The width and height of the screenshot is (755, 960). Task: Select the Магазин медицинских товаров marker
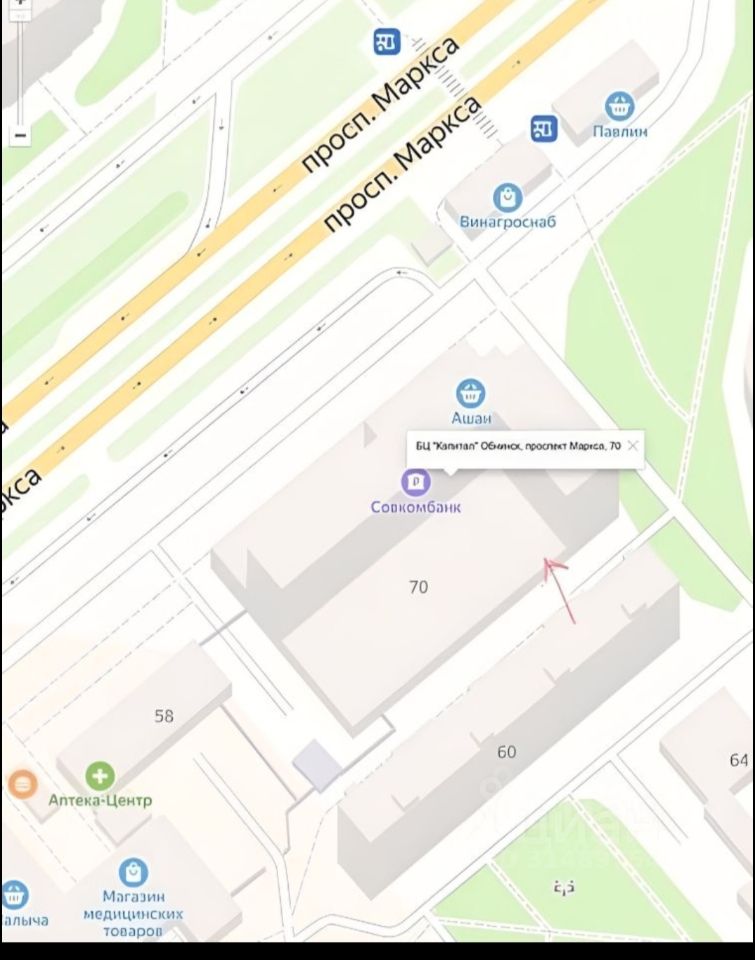pos(133,873)
